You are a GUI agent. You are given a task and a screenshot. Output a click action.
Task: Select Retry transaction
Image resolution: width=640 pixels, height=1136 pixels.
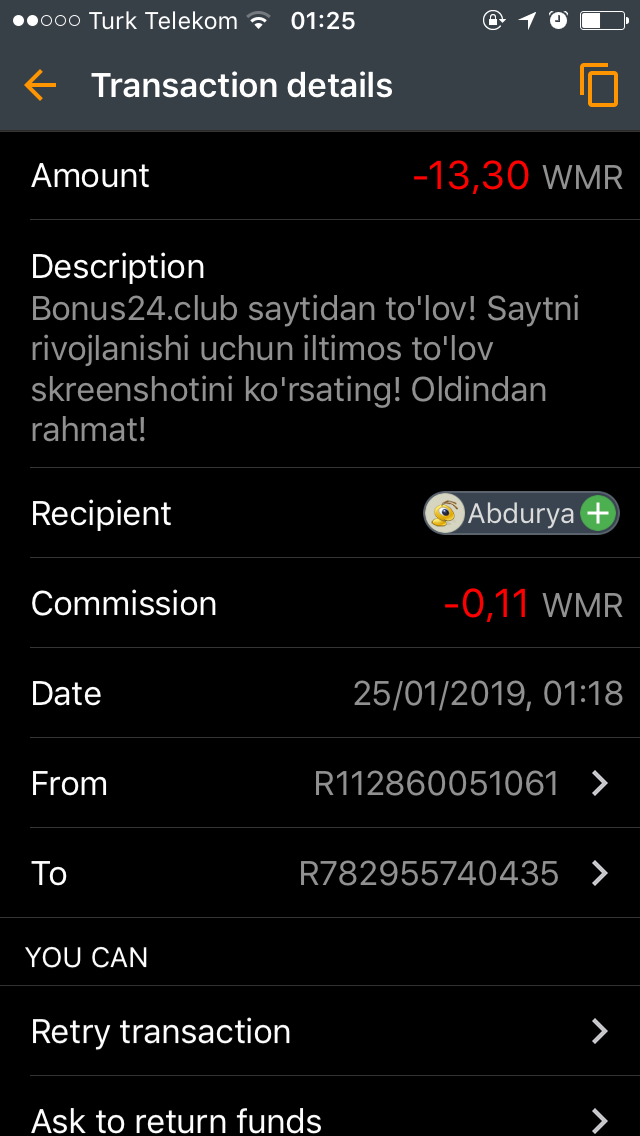(x=320, y=1032)
